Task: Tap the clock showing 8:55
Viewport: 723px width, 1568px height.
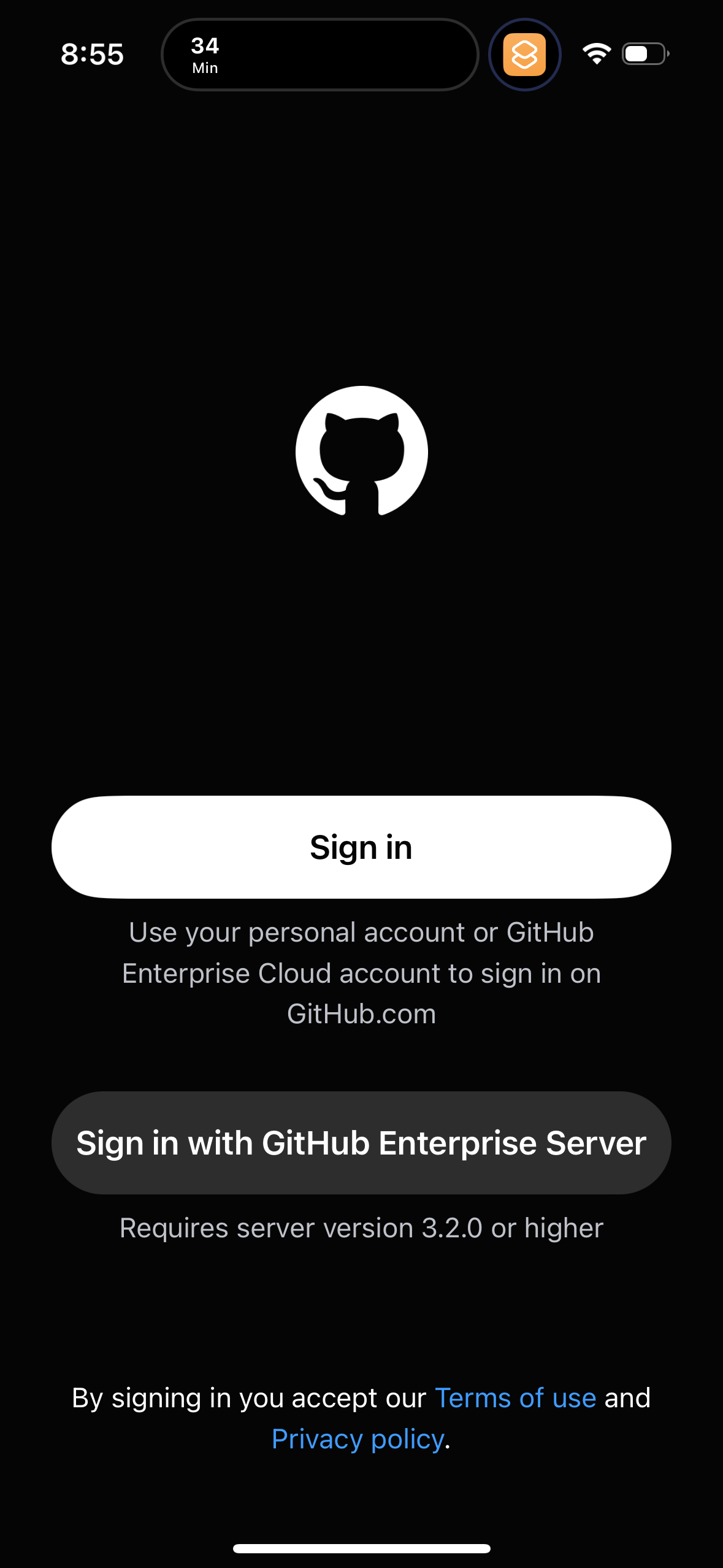Action: coord(92,55)
